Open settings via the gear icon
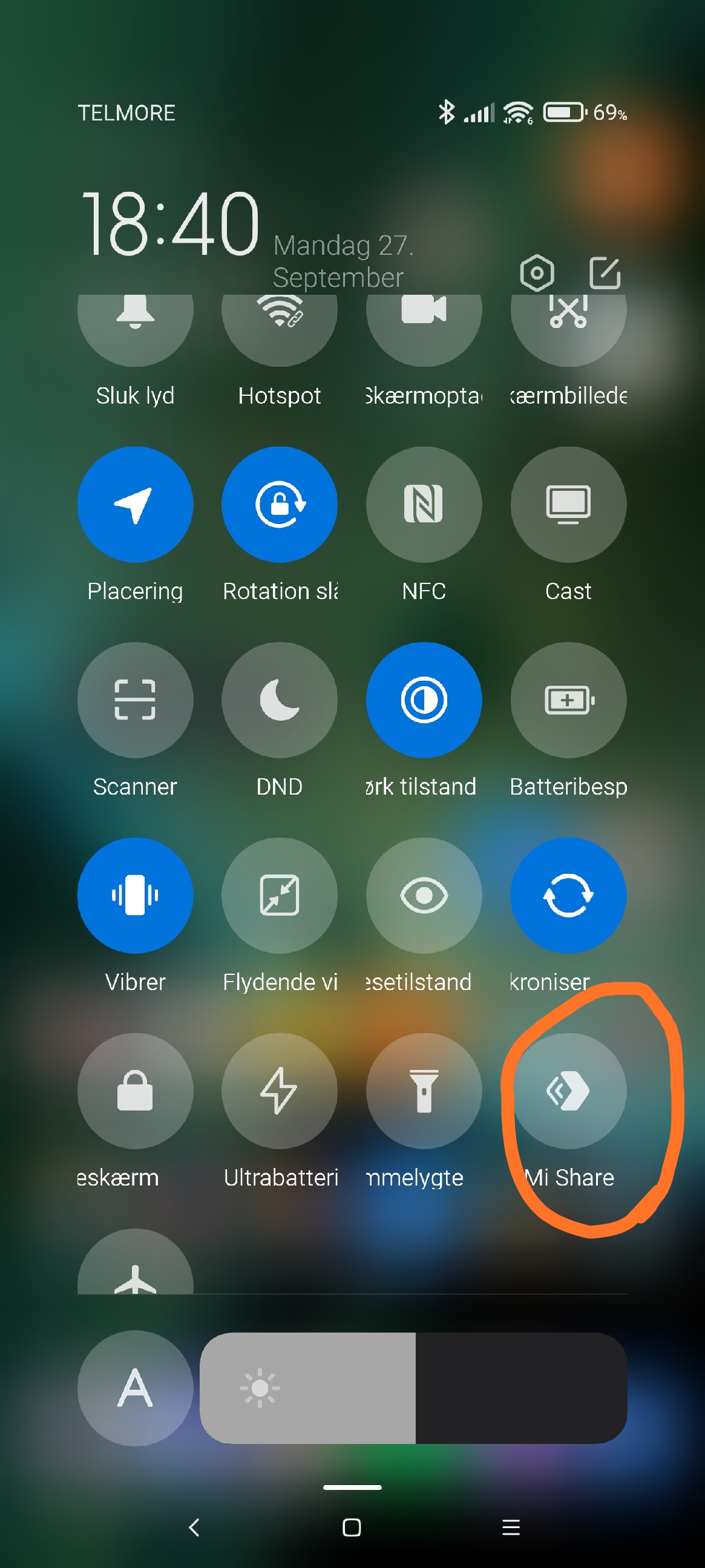The height and width of the screenshot is (1568, 705). 536,273
